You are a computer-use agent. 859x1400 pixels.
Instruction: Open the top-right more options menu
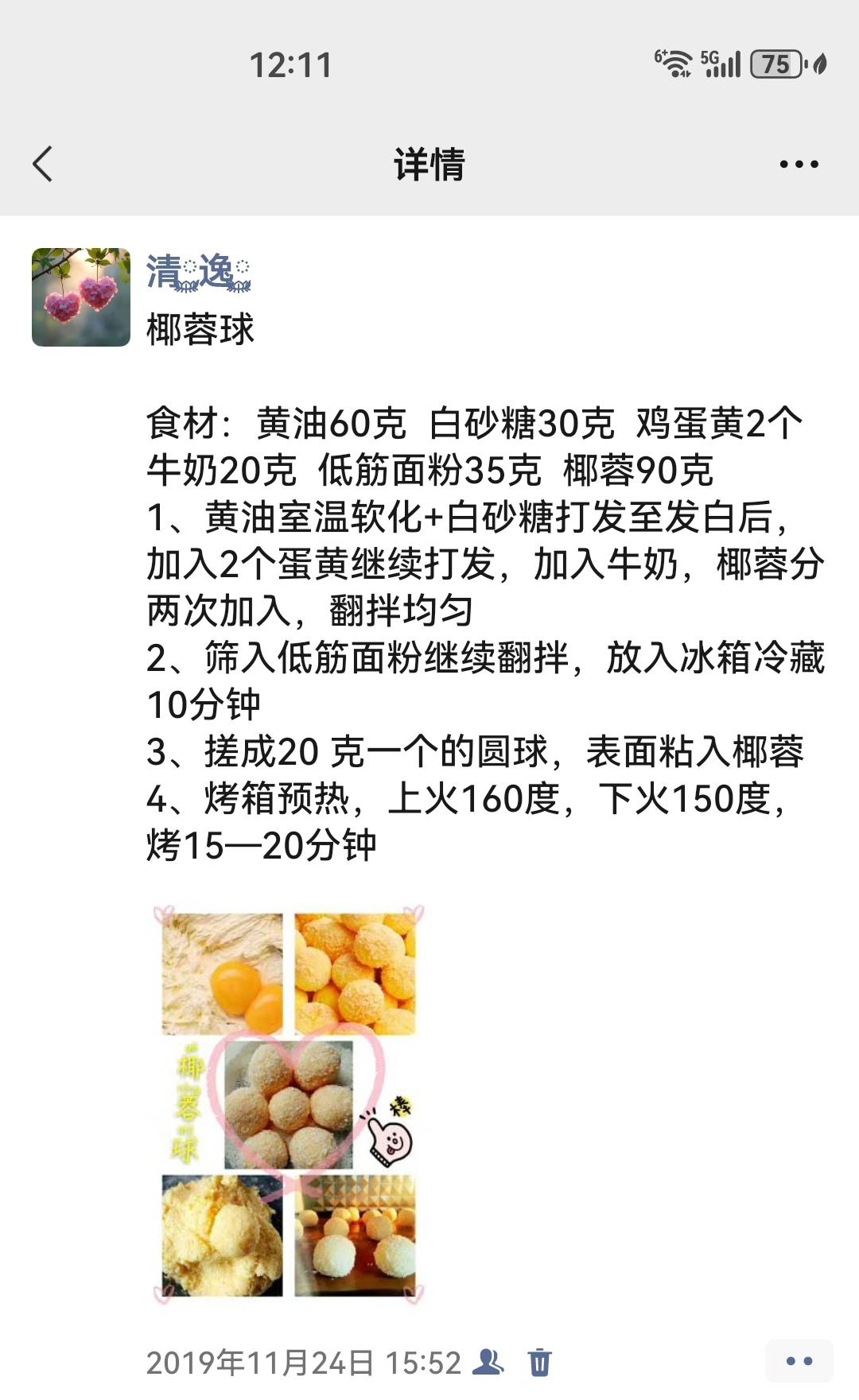pos(799,165)
